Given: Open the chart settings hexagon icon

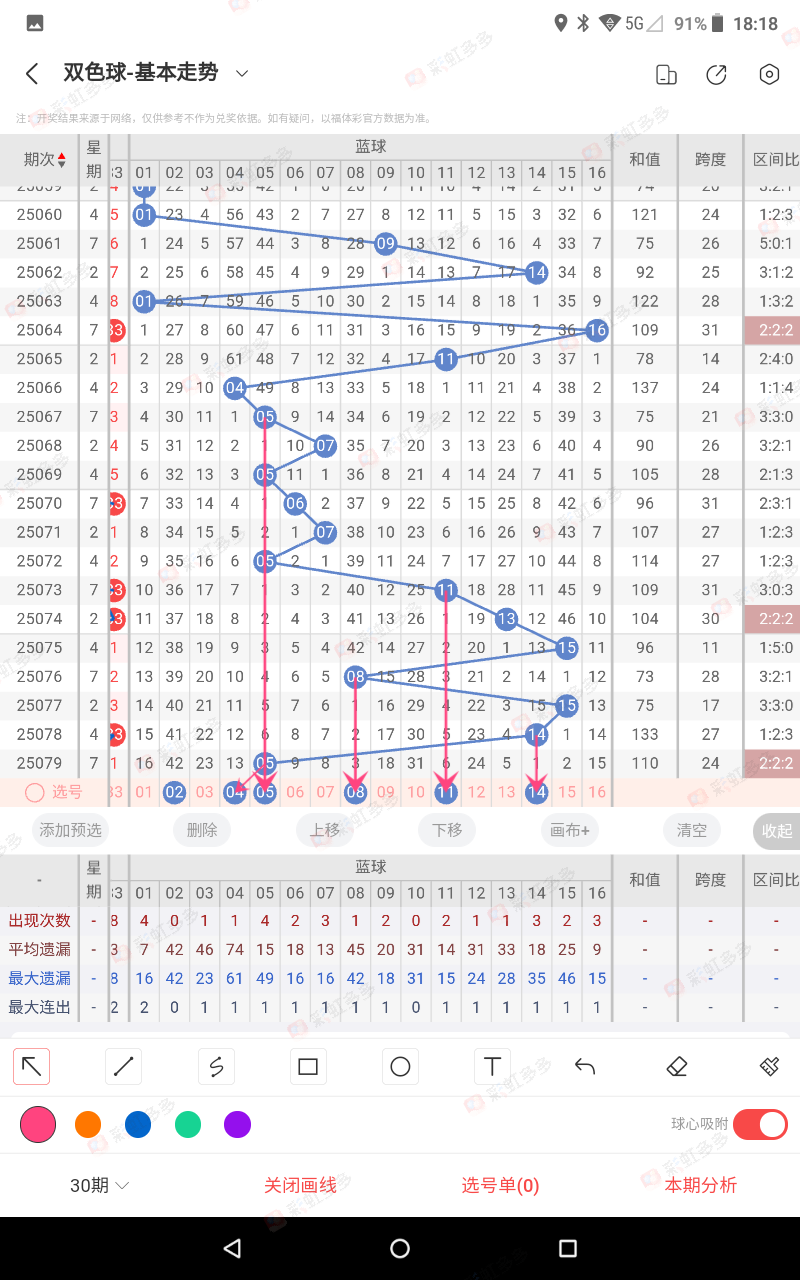Looking at the screenshot, I should (x=768, y=74).
